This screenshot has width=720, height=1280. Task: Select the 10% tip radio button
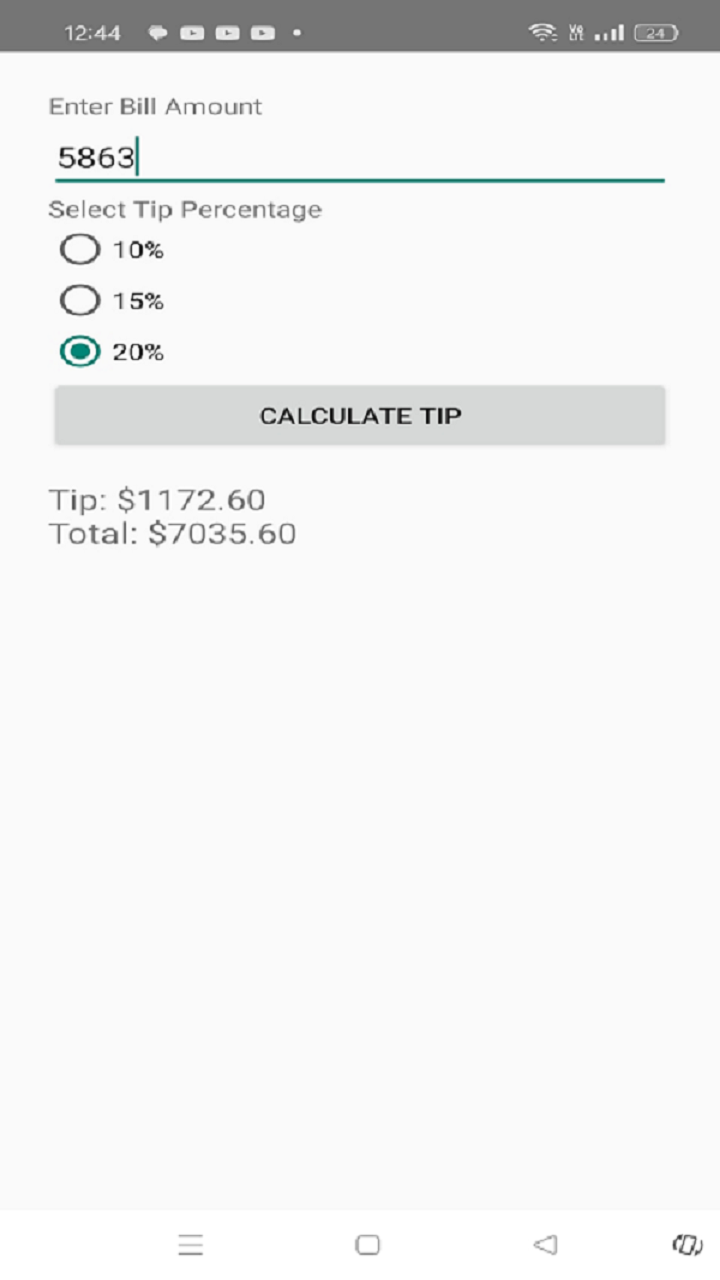[x=79, y=249]
